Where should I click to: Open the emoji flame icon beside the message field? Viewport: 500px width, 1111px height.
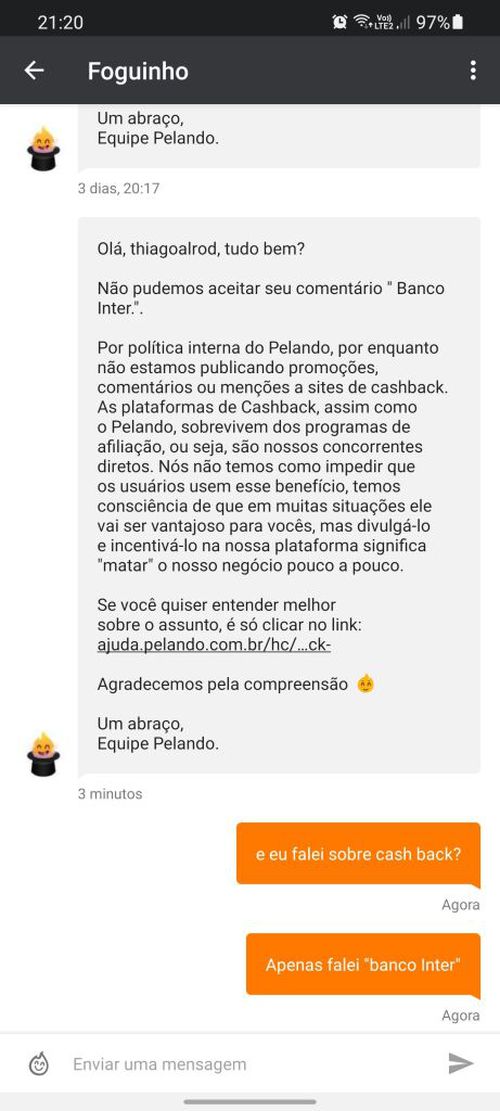pos(38,1064)
